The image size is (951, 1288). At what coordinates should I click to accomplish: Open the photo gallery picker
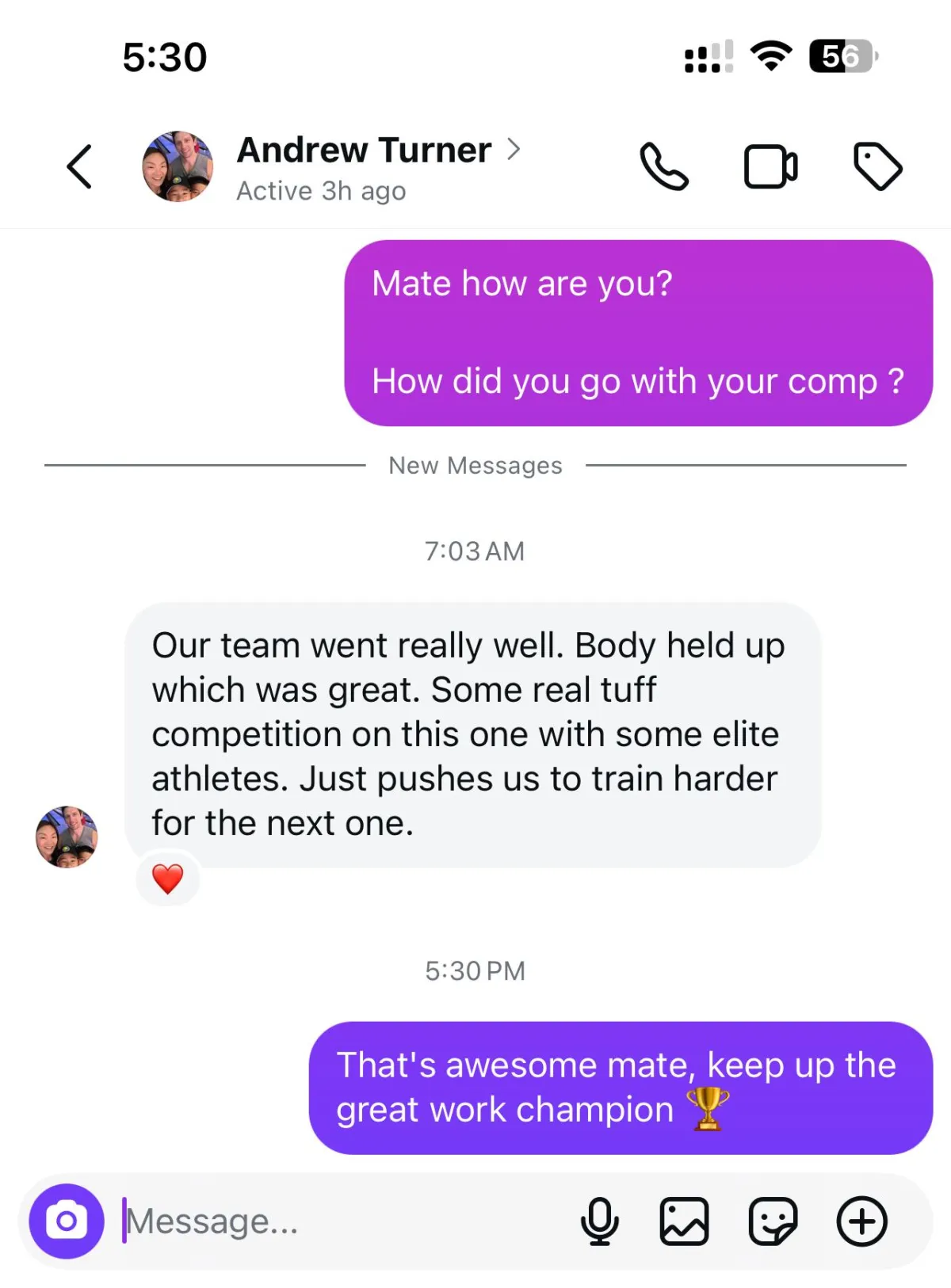684,1221
